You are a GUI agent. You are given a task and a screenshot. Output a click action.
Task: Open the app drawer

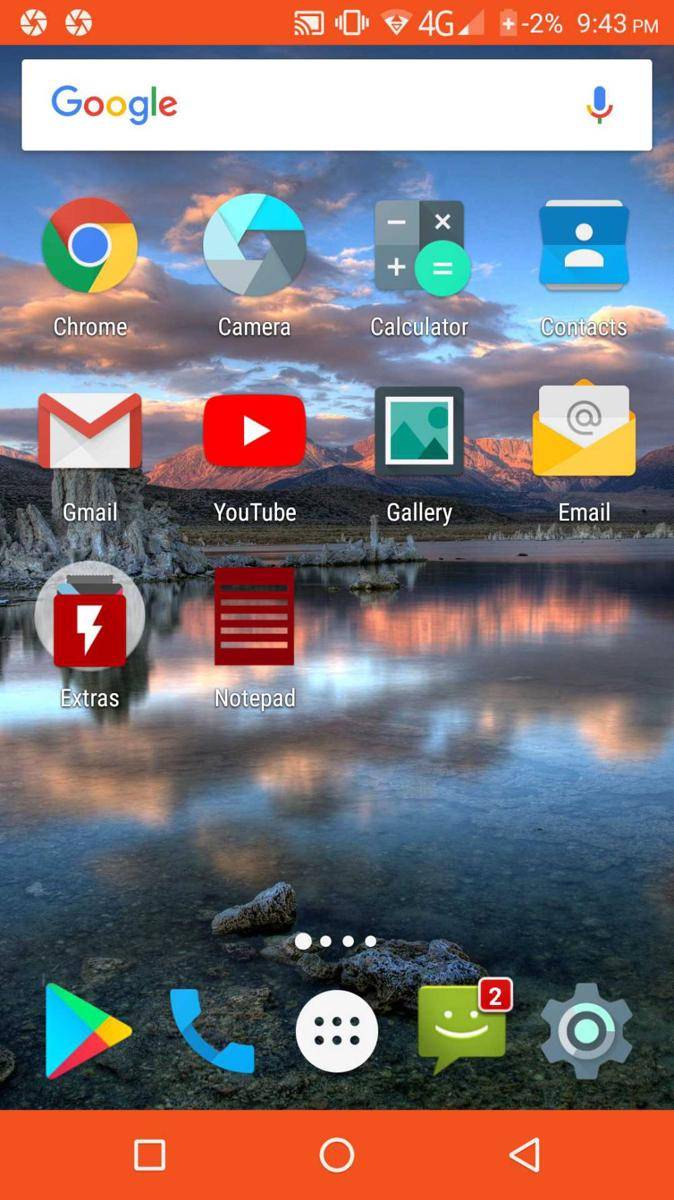(x=337, y=1031)
